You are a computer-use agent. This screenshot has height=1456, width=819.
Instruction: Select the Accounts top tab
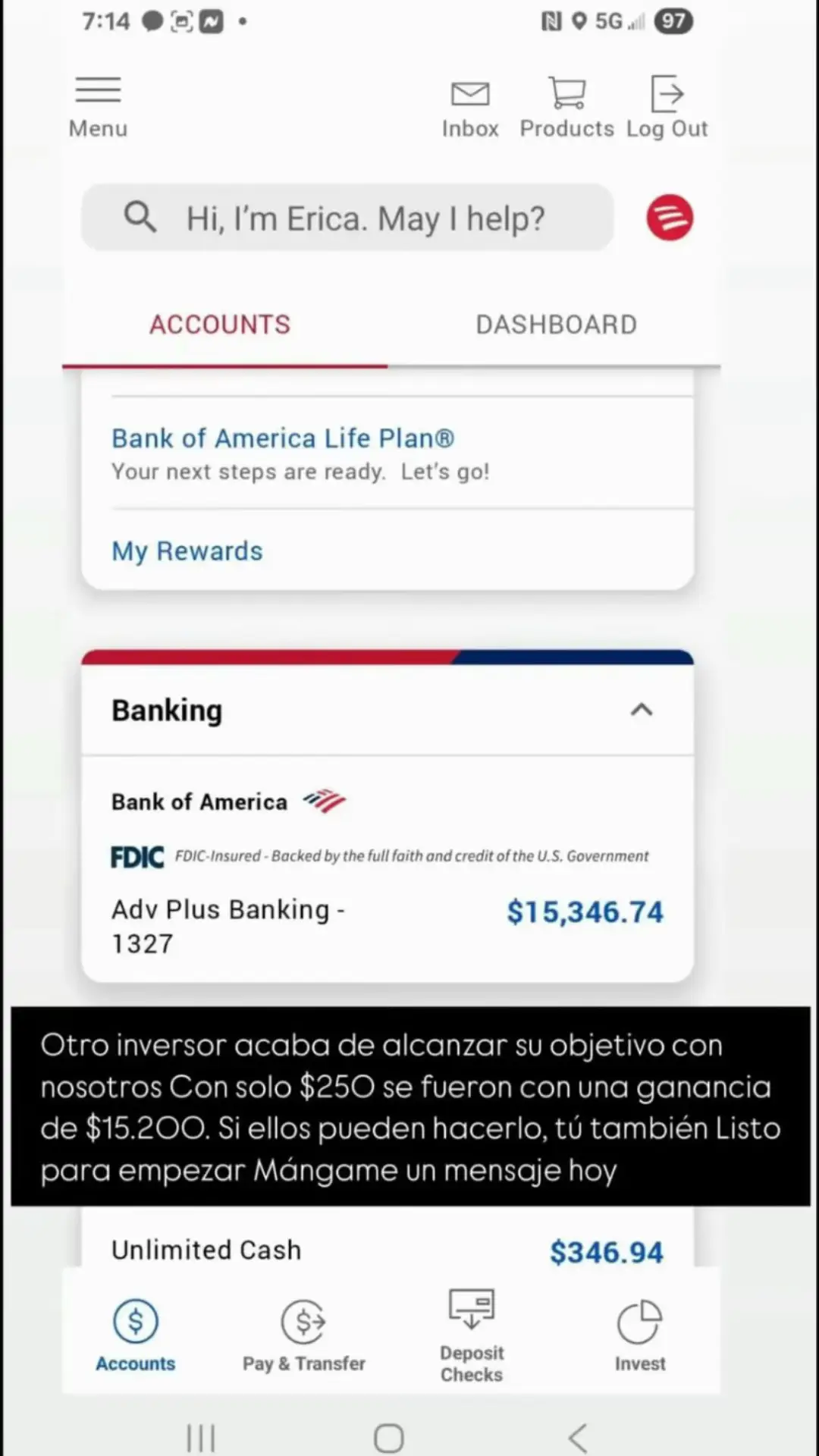[x=220, y=325]
